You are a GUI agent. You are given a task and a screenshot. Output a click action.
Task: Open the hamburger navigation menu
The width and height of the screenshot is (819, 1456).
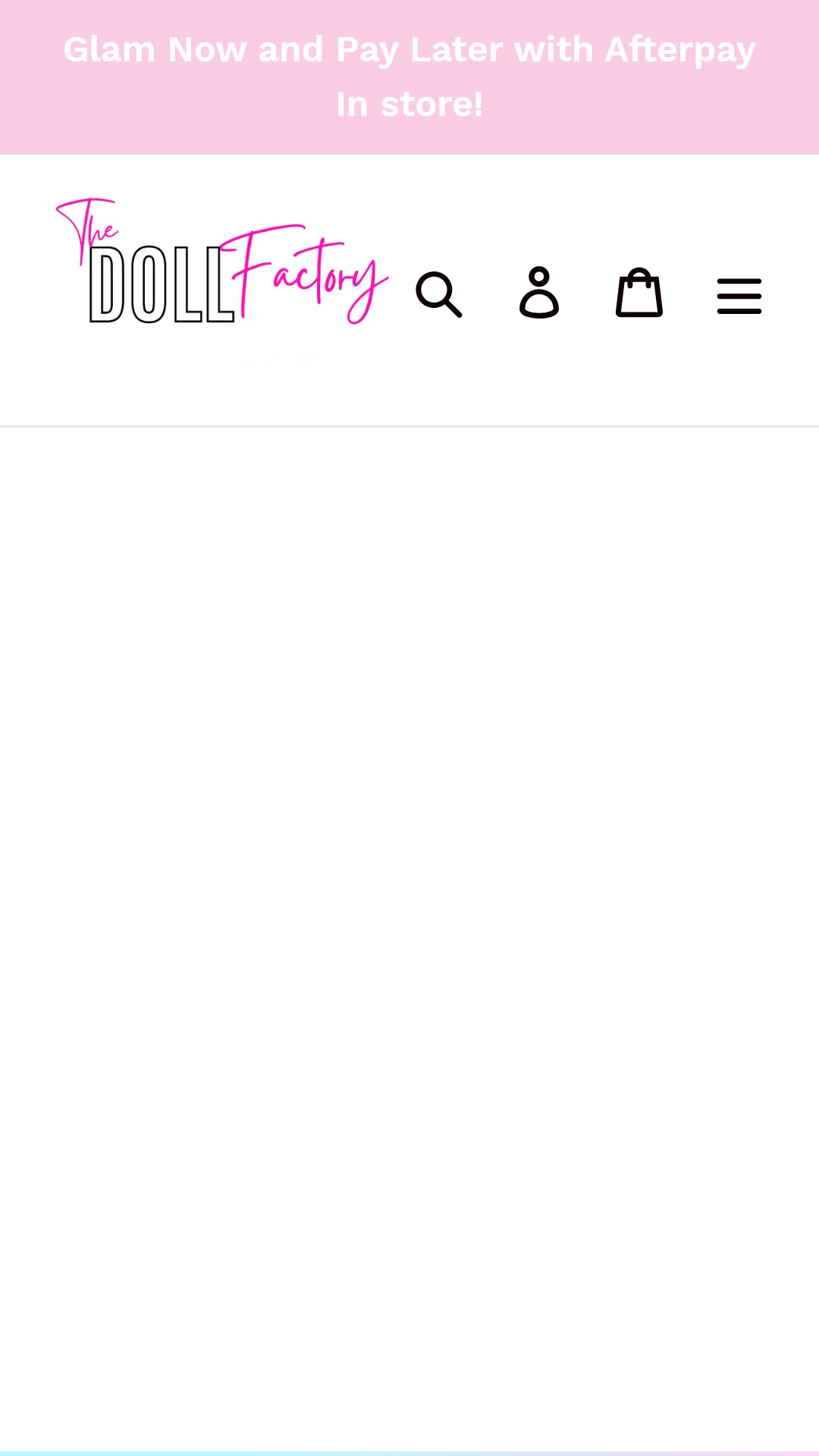pyautogui.click(x=739, y=296)
